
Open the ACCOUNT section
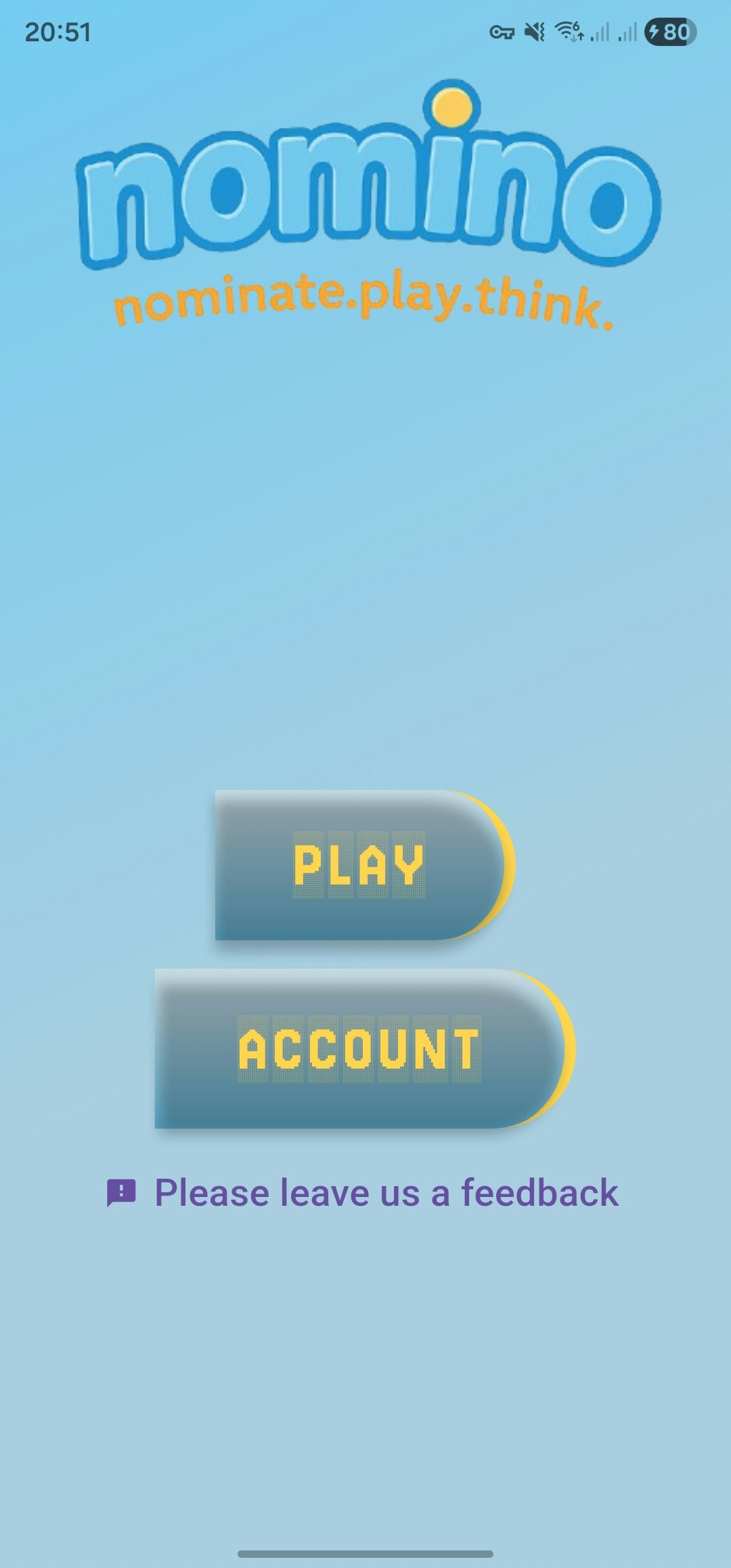tap(360, 1048)
